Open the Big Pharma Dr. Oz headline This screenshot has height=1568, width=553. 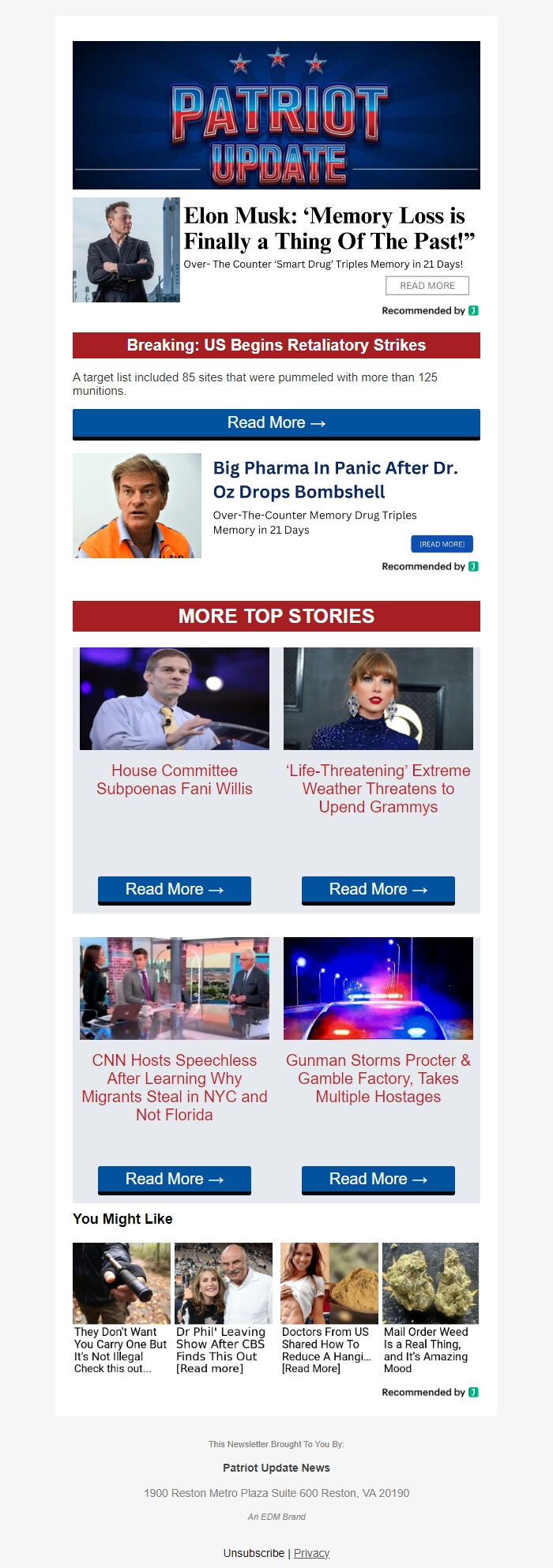(x=335, y=479)
